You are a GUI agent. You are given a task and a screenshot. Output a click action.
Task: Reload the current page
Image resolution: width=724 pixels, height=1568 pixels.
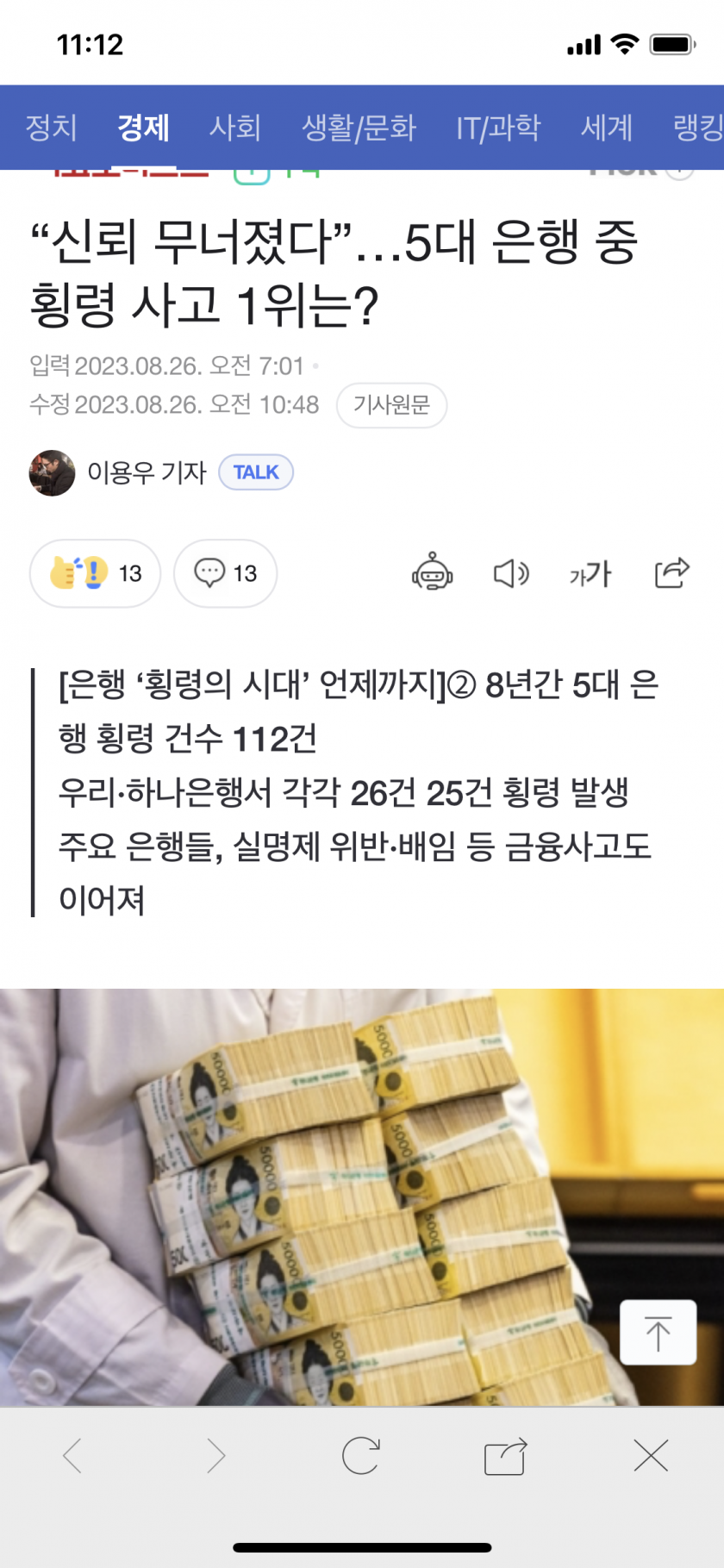coord(360,1456)
